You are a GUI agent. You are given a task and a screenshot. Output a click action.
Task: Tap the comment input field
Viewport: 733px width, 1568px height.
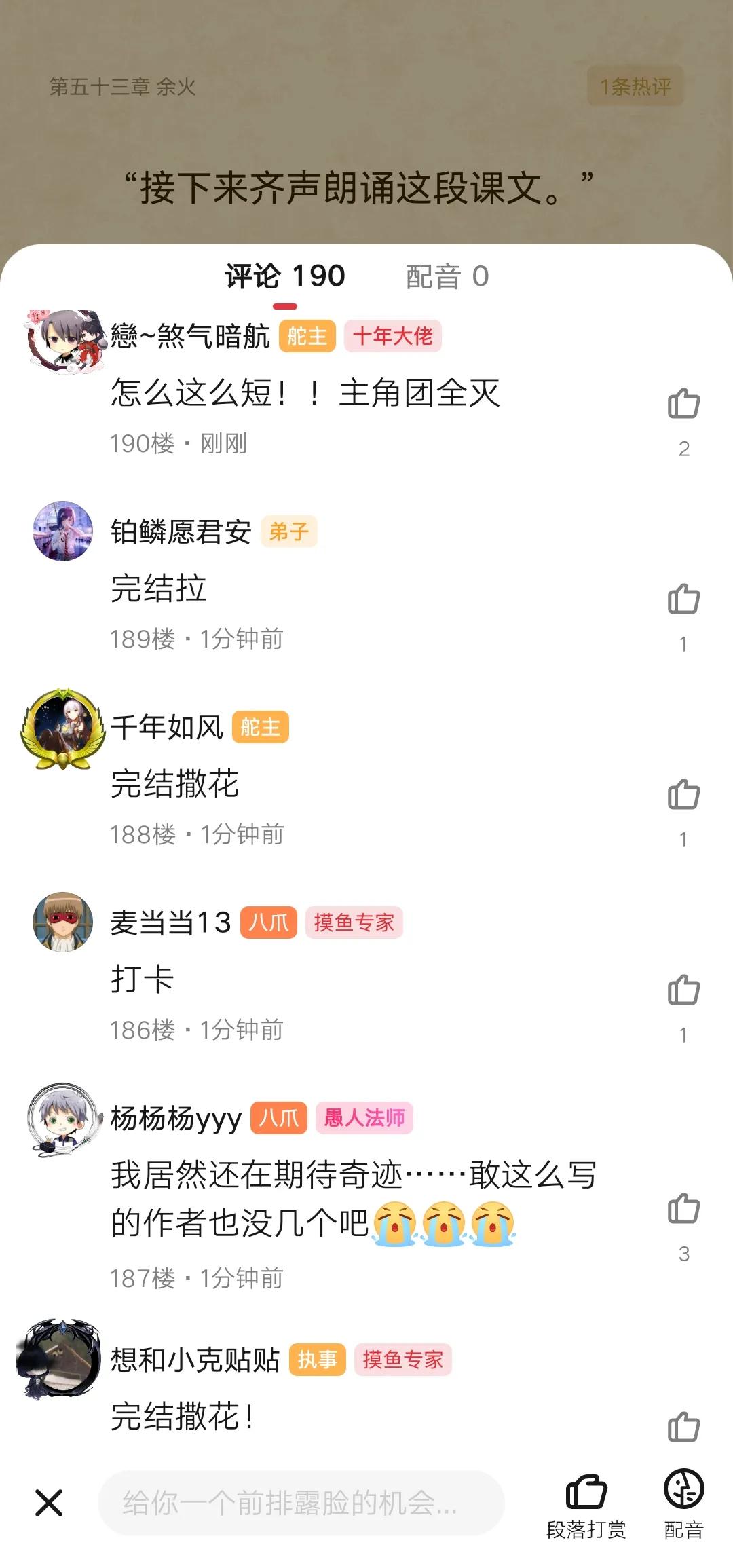point(301,1503)
